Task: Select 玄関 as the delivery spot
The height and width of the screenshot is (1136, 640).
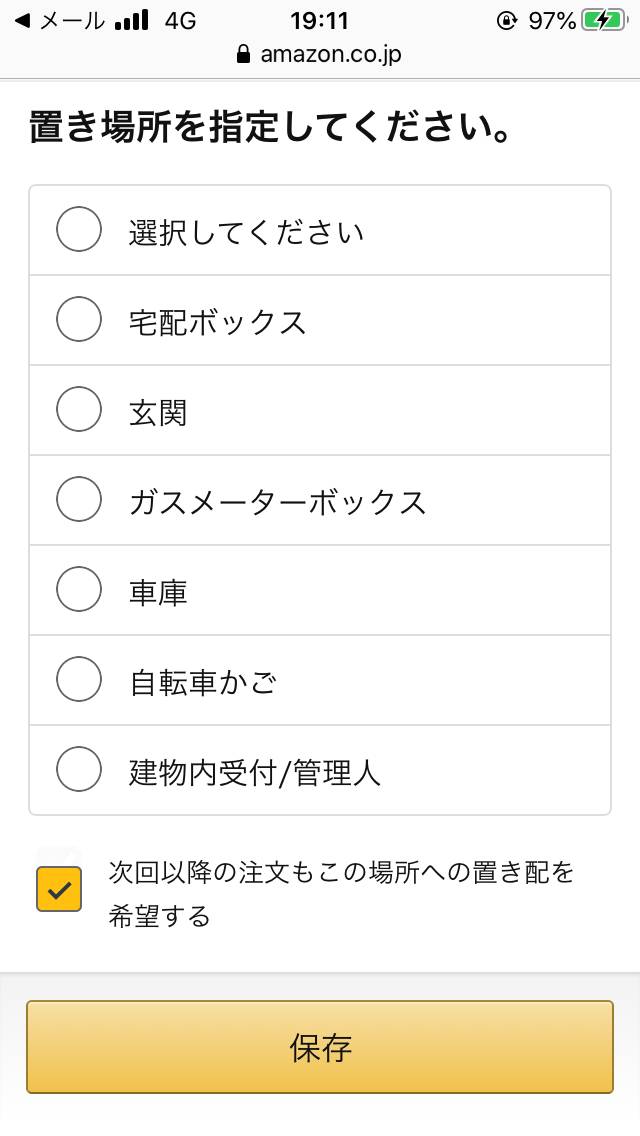Action: (320, 410)
